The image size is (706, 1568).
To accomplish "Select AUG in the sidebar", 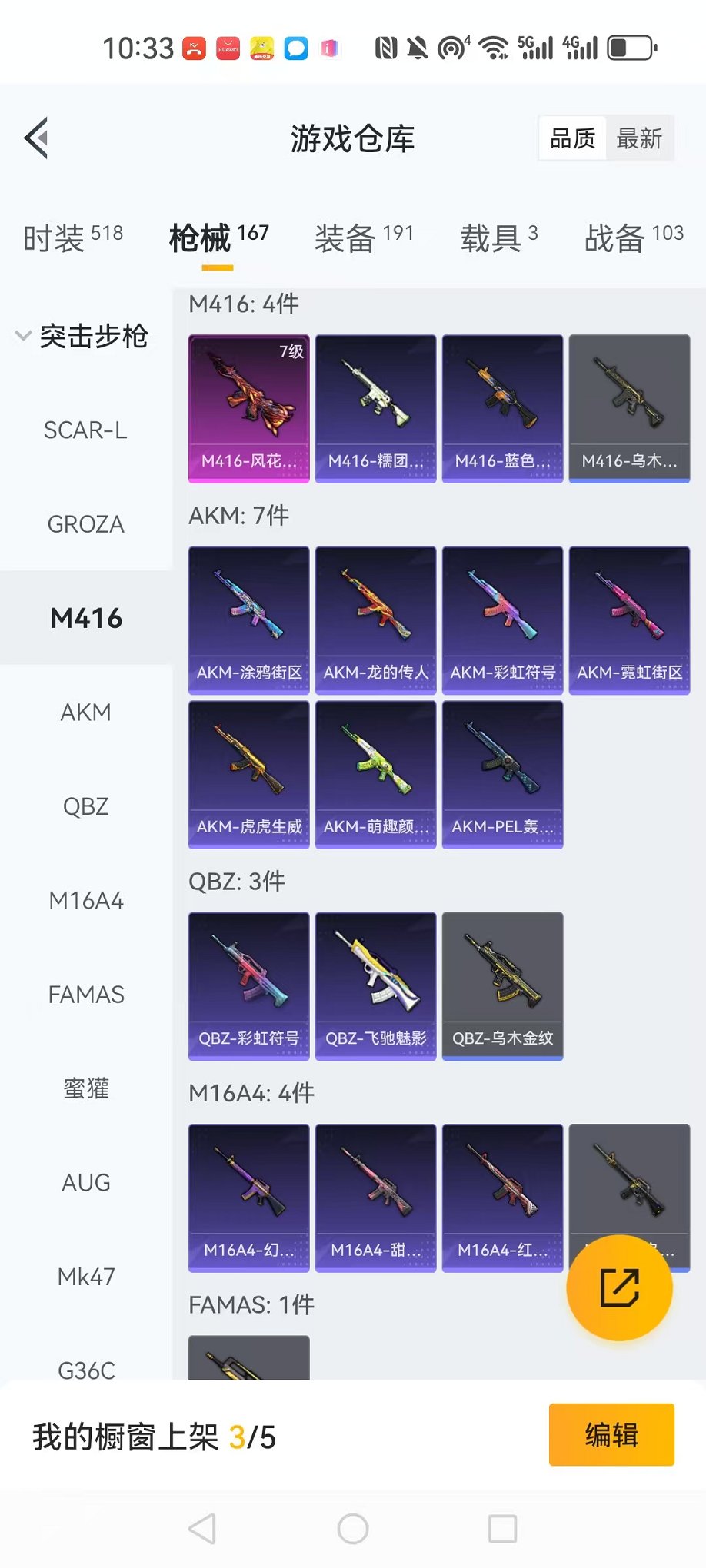I will tap(85, 1183).
